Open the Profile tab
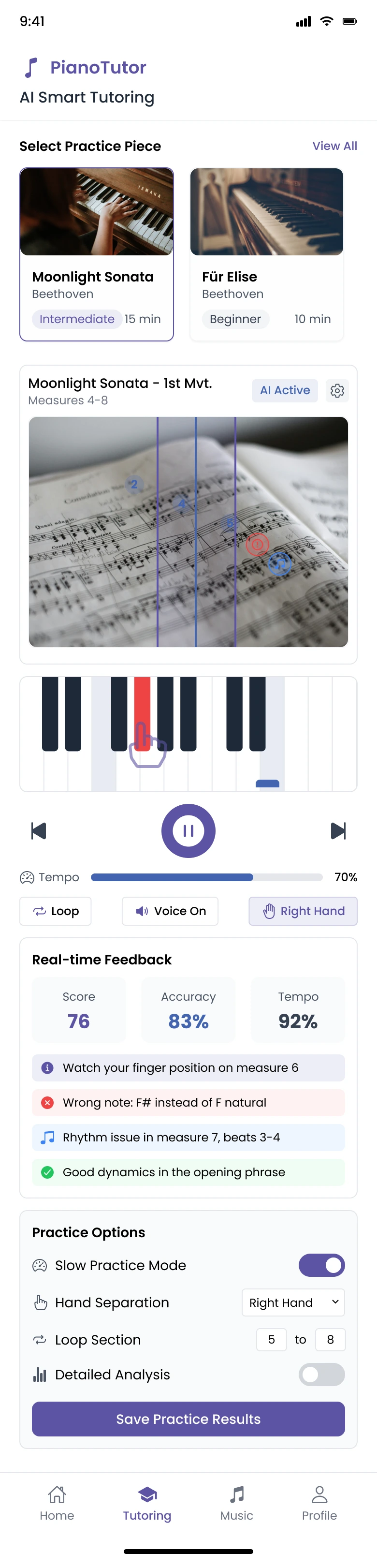Viewport: 377px width, 1568px height. click(319, 1503)
